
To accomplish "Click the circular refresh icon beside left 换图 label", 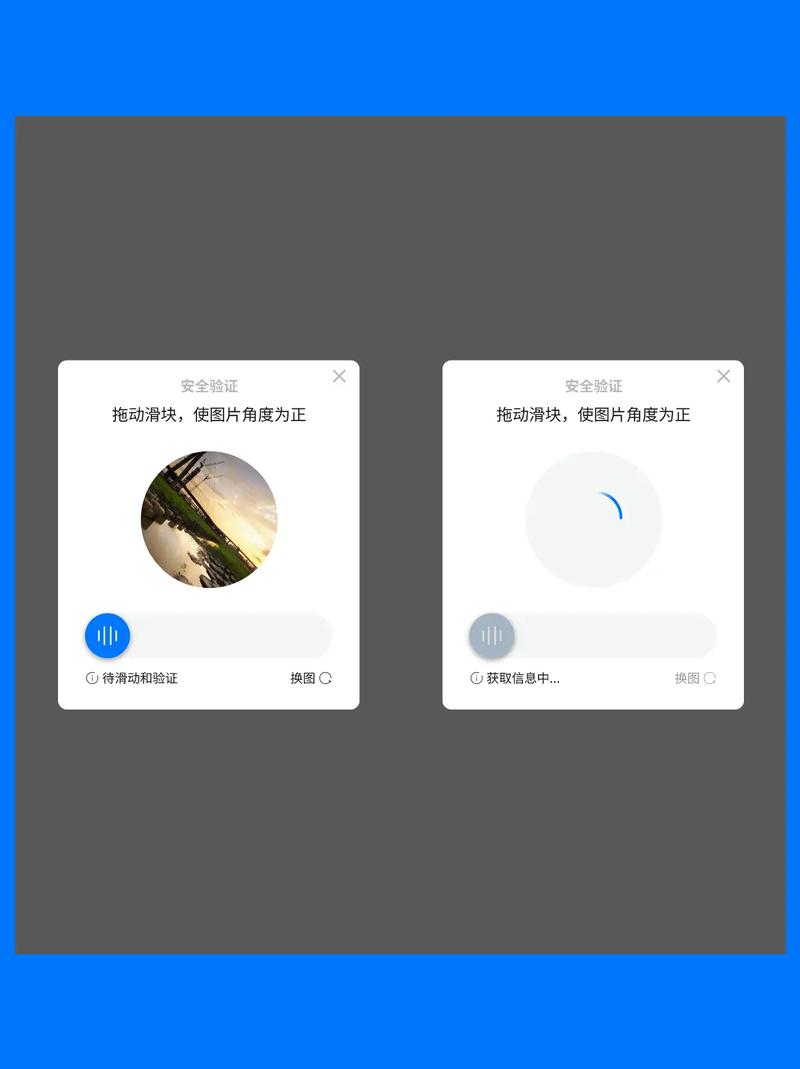I will (327, 677).
